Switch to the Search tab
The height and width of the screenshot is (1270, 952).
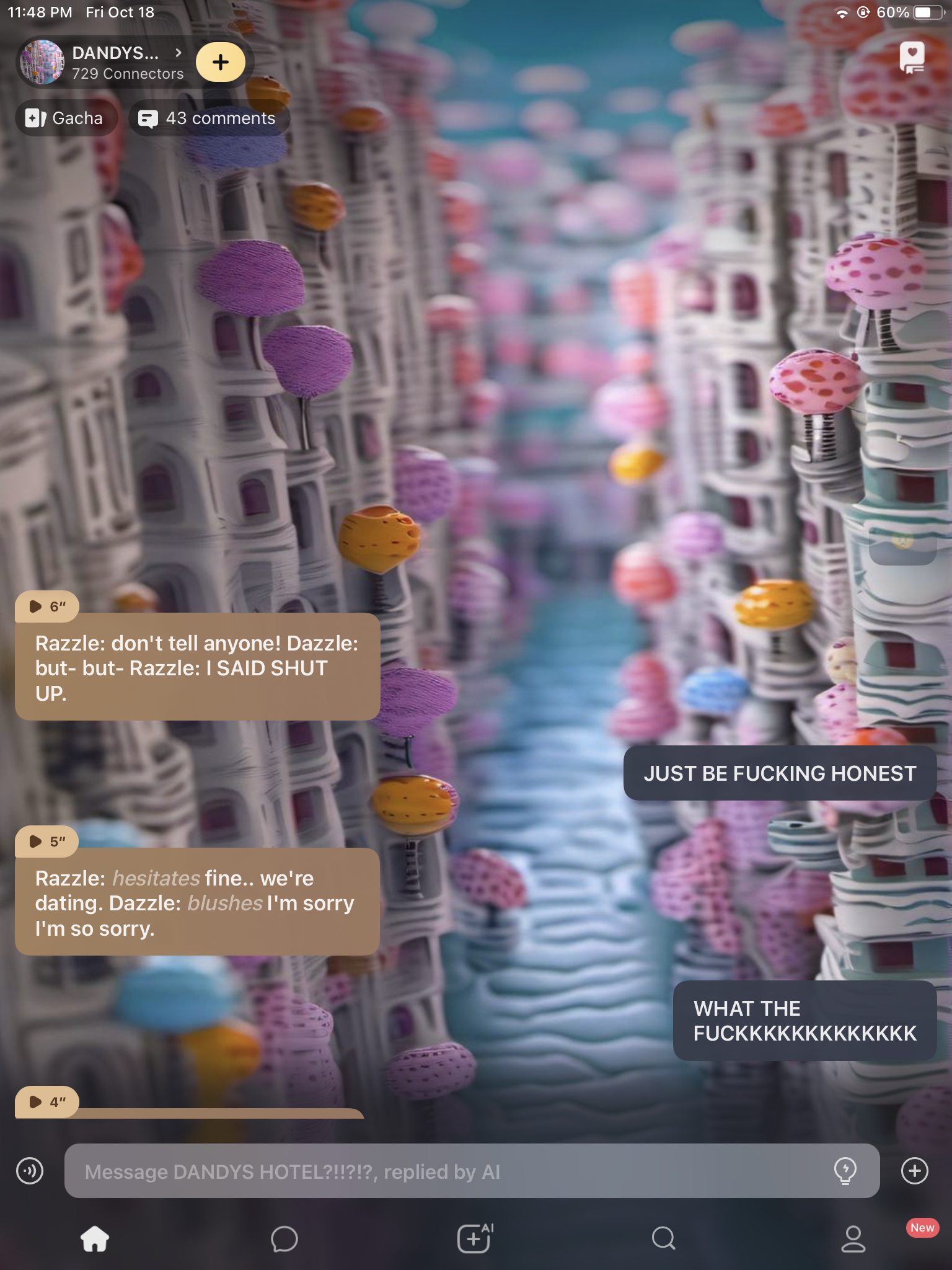(663, 1238)
